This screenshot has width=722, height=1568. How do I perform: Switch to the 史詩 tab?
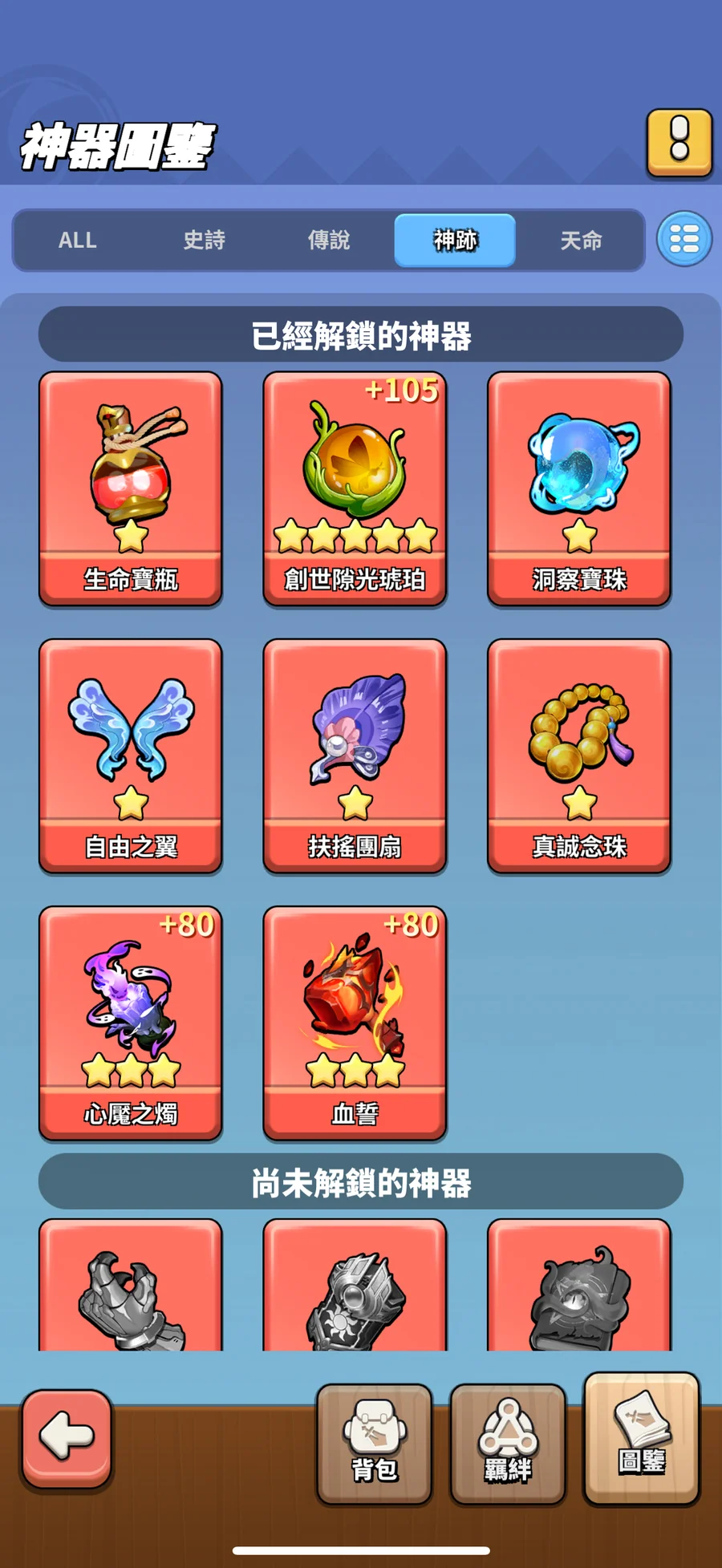pos(204,240)
